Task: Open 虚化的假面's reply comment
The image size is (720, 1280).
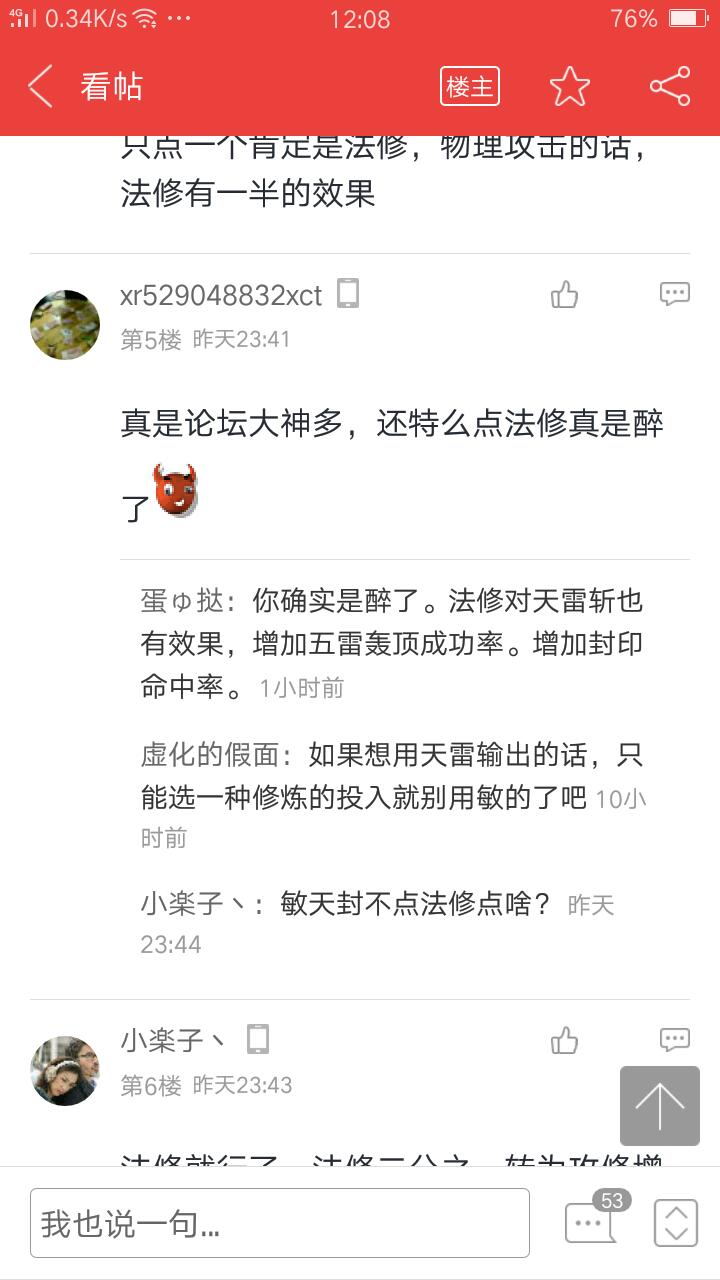Action: (x=392, y=775)
